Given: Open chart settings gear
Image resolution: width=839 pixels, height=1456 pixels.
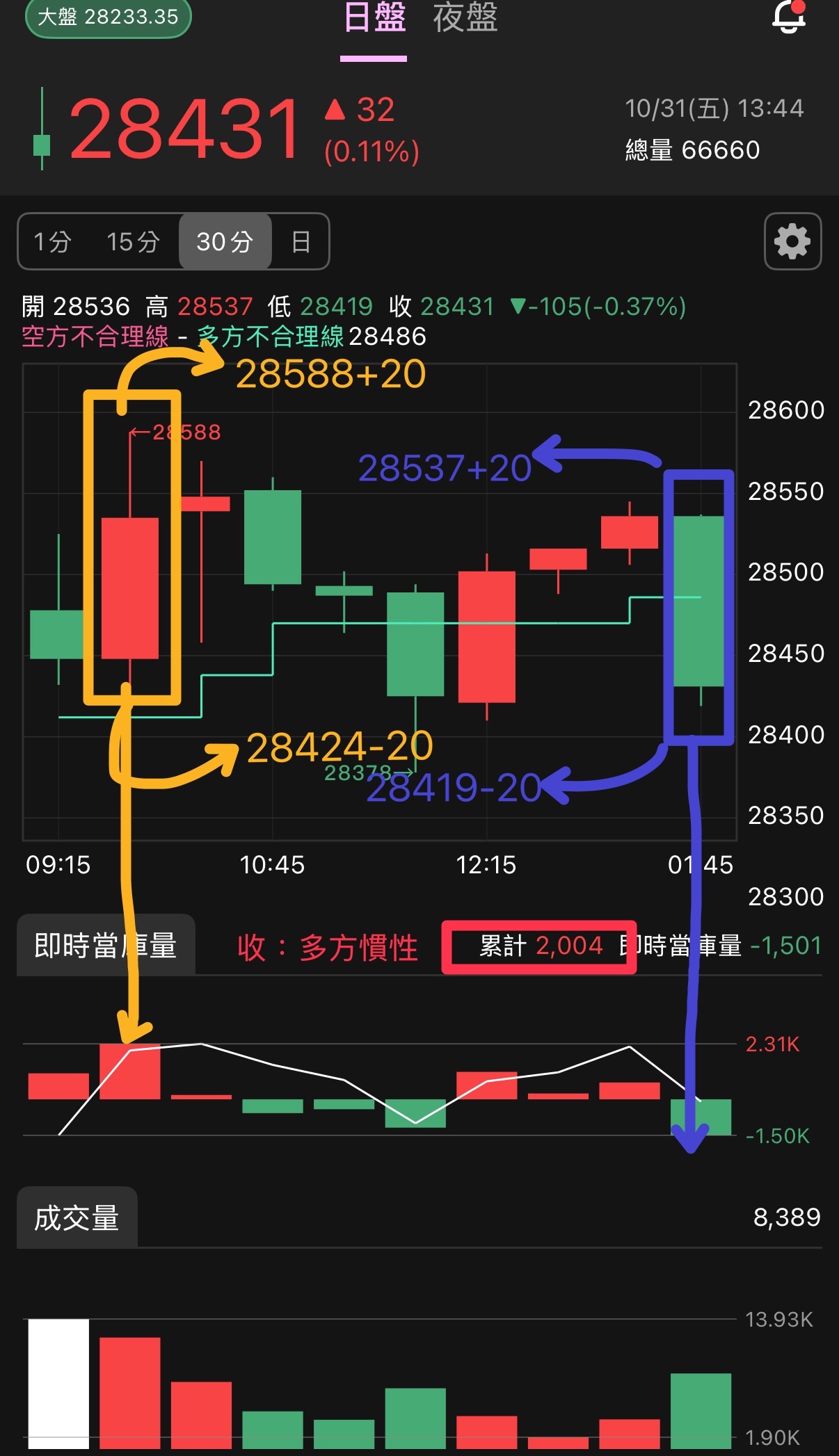Looking at the screenshot, I should (792, 241).
